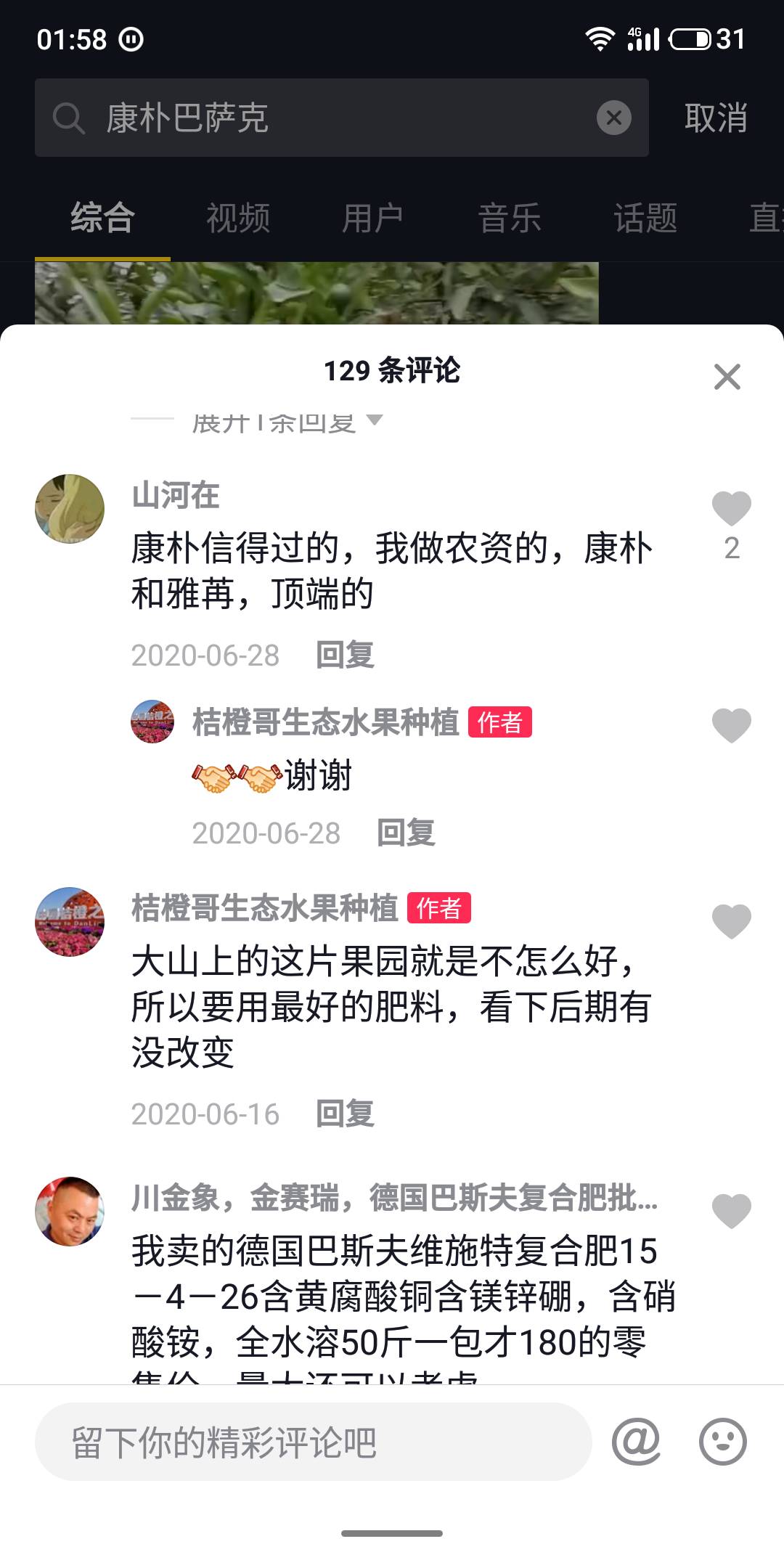784x1568 pixels.
Task: Like the author's 大山上的这片果园 comment
Action: [x=732, y=922]
